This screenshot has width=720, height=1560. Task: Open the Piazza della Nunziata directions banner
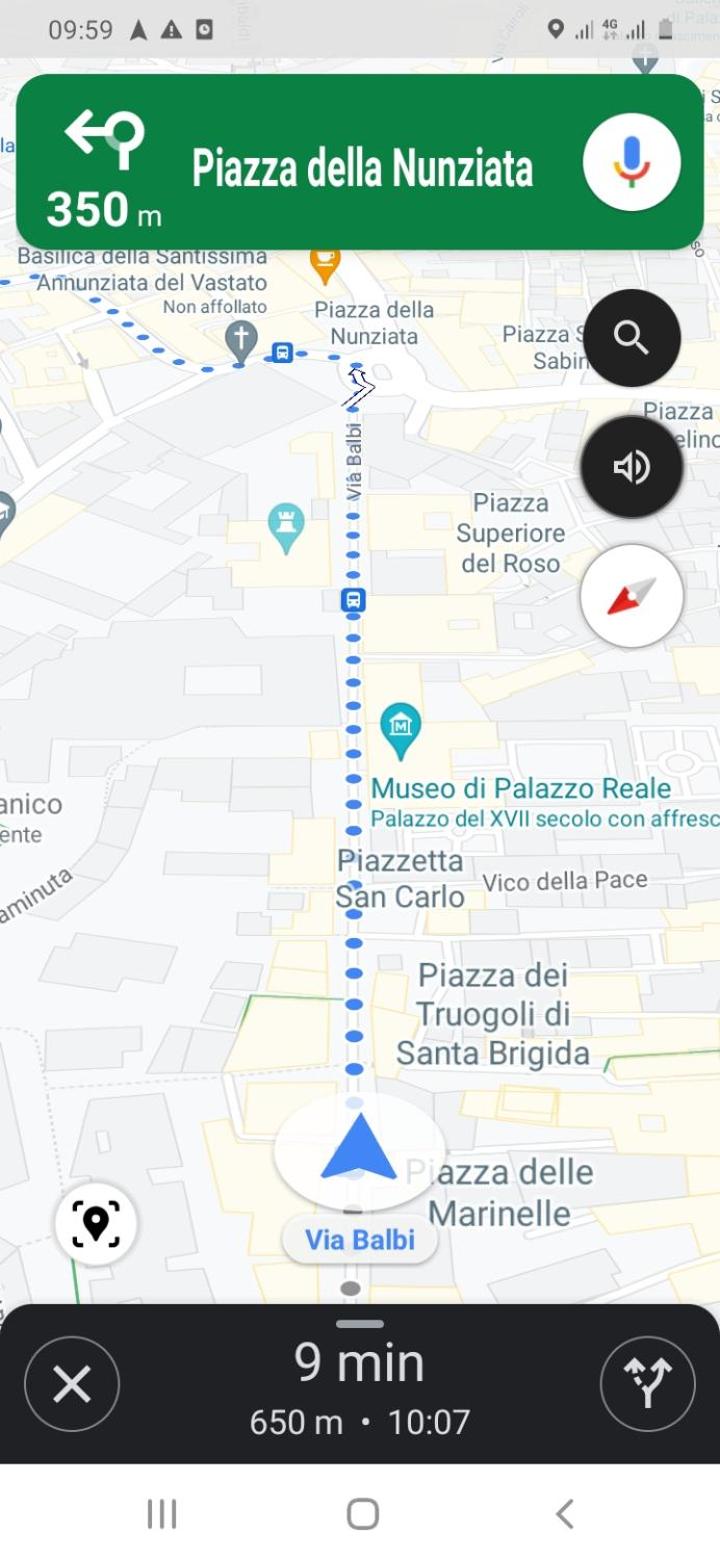pyautogui.click(x=360, y=162)
